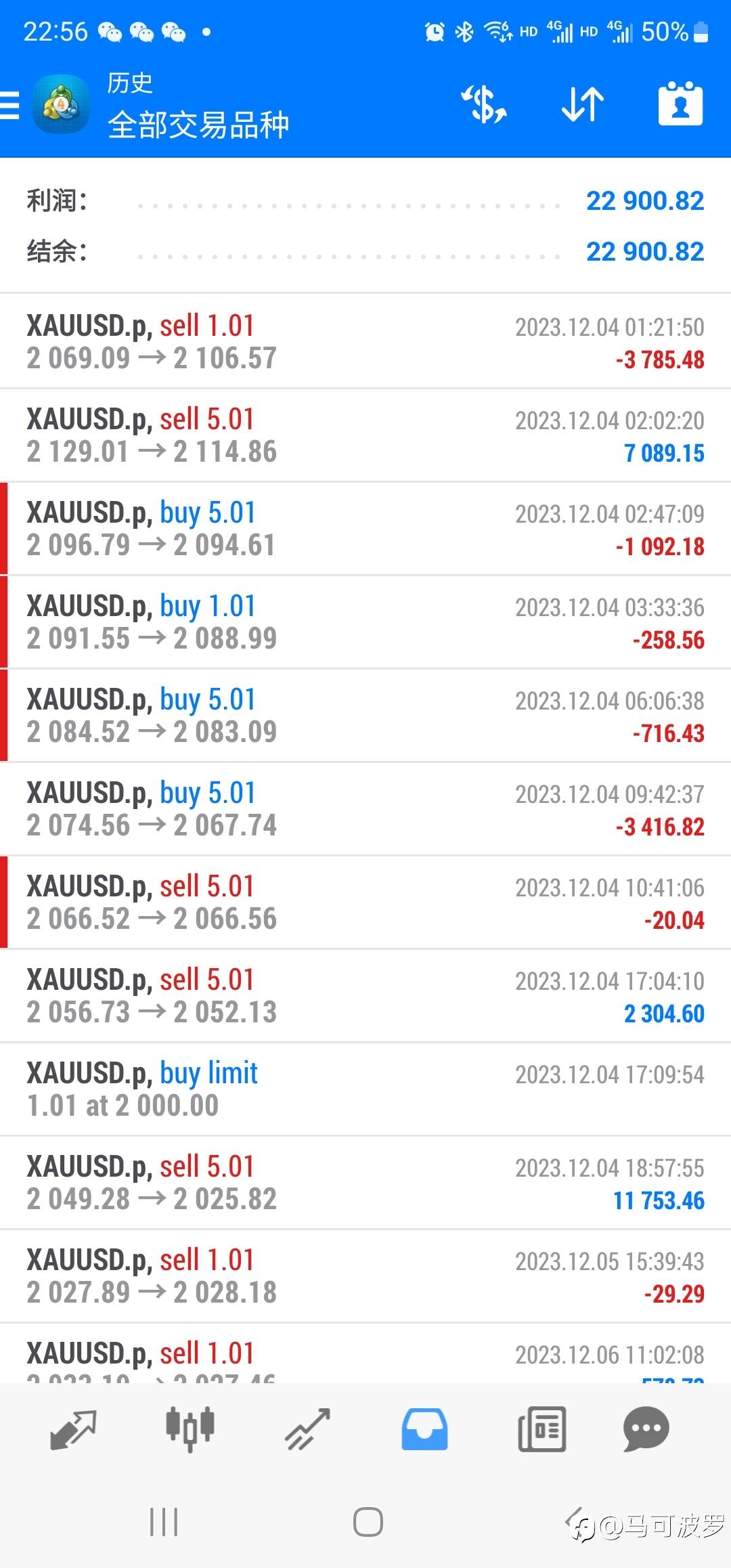Switch to the News tab
The height and width of the screenshot is (1568, 731).
tap(541, 1429)
